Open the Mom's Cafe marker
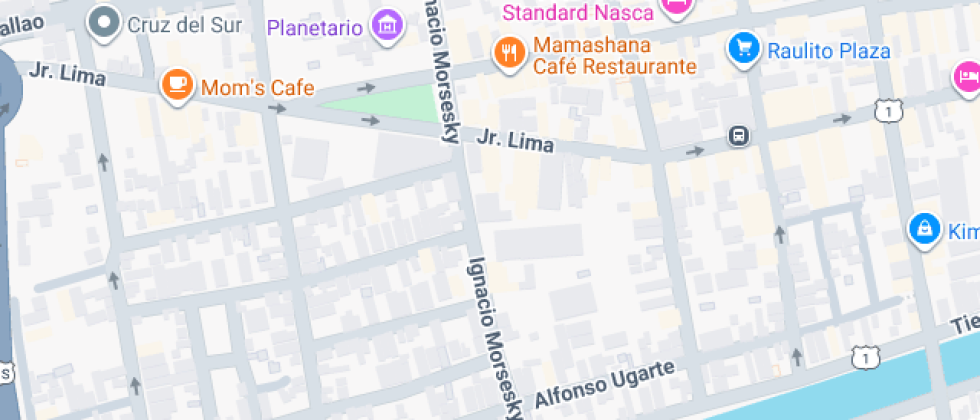 pos(178,86)
